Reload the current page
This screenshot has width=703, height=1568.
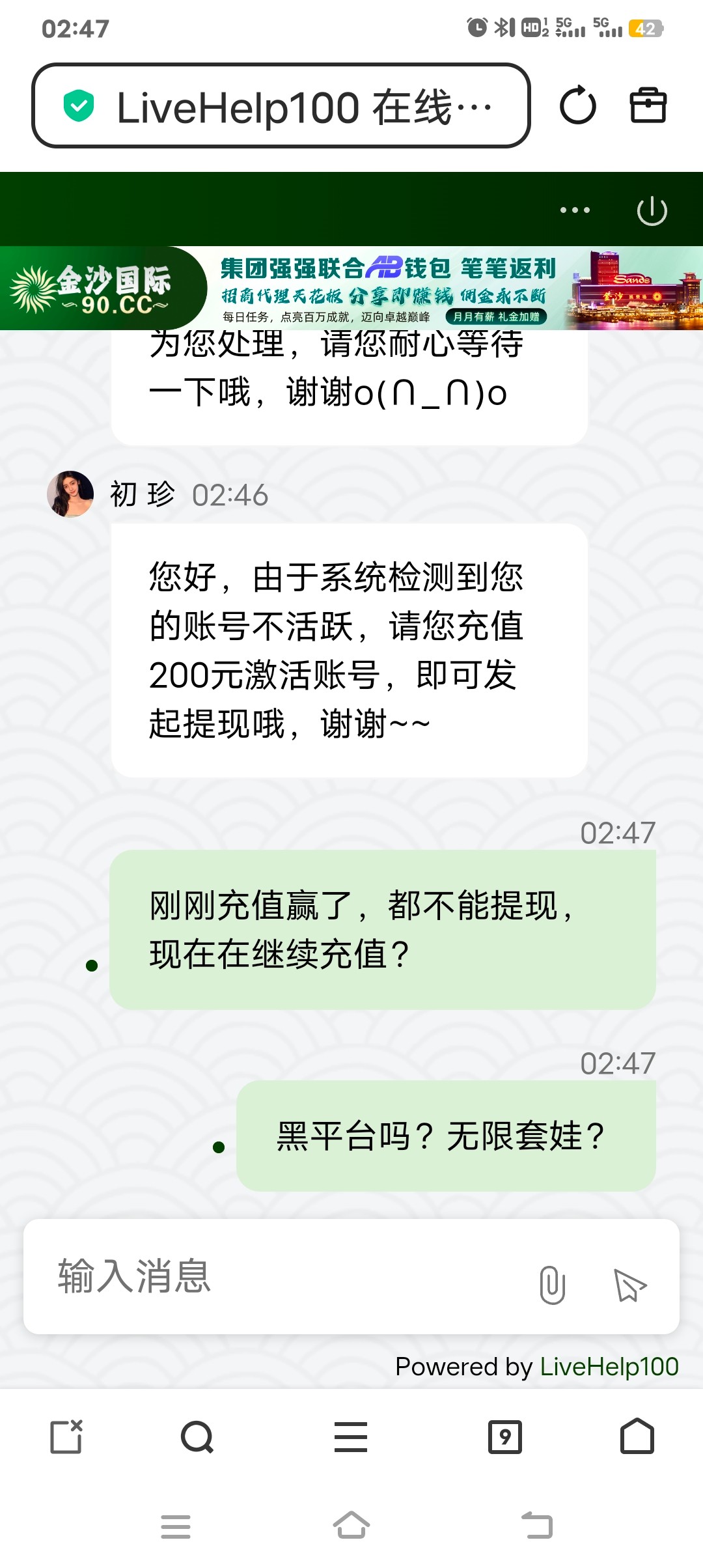coord(577,105)
